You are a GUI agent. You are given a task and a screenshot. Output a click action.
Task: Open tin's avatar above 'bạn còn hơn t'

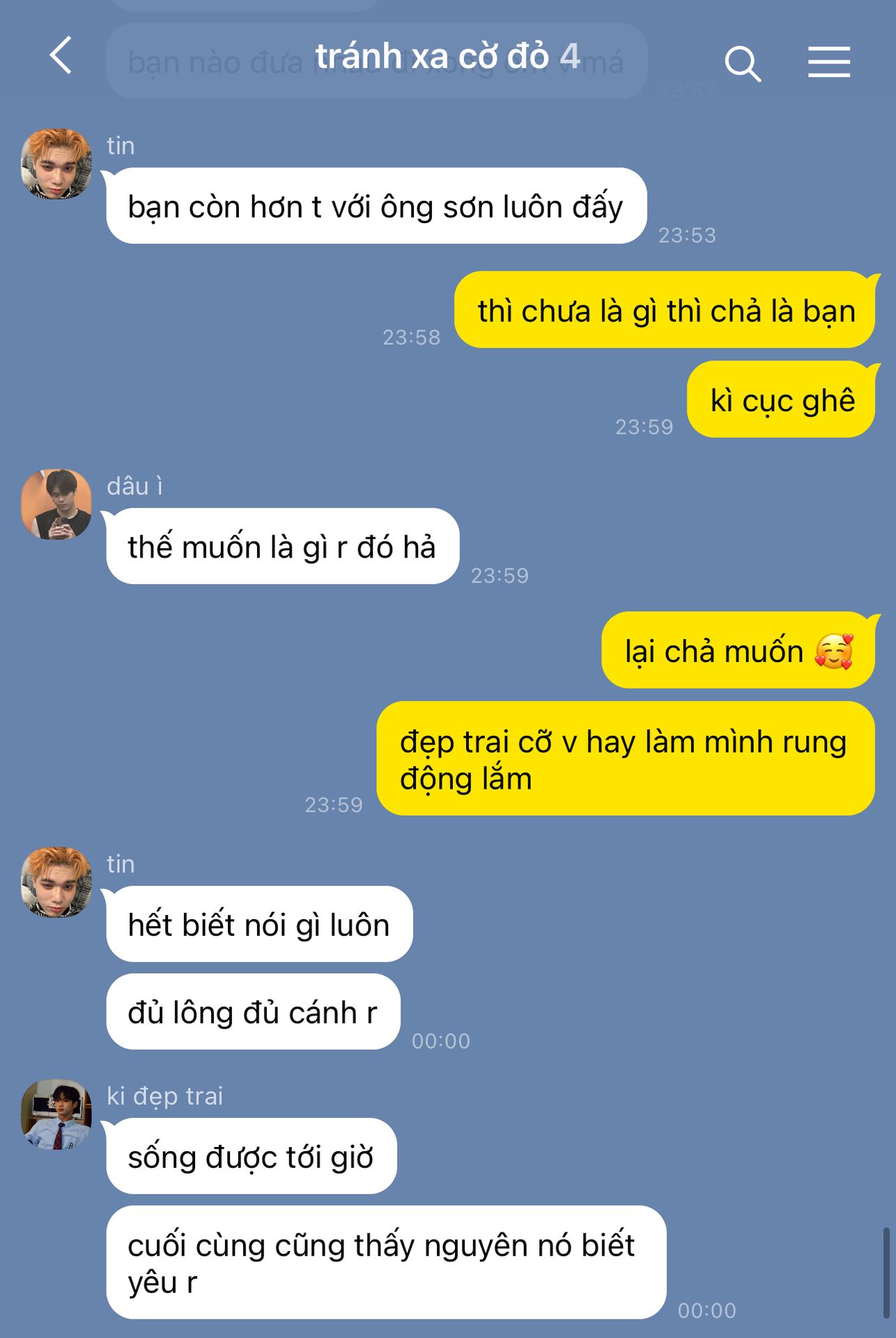click(x=56, y=164)
